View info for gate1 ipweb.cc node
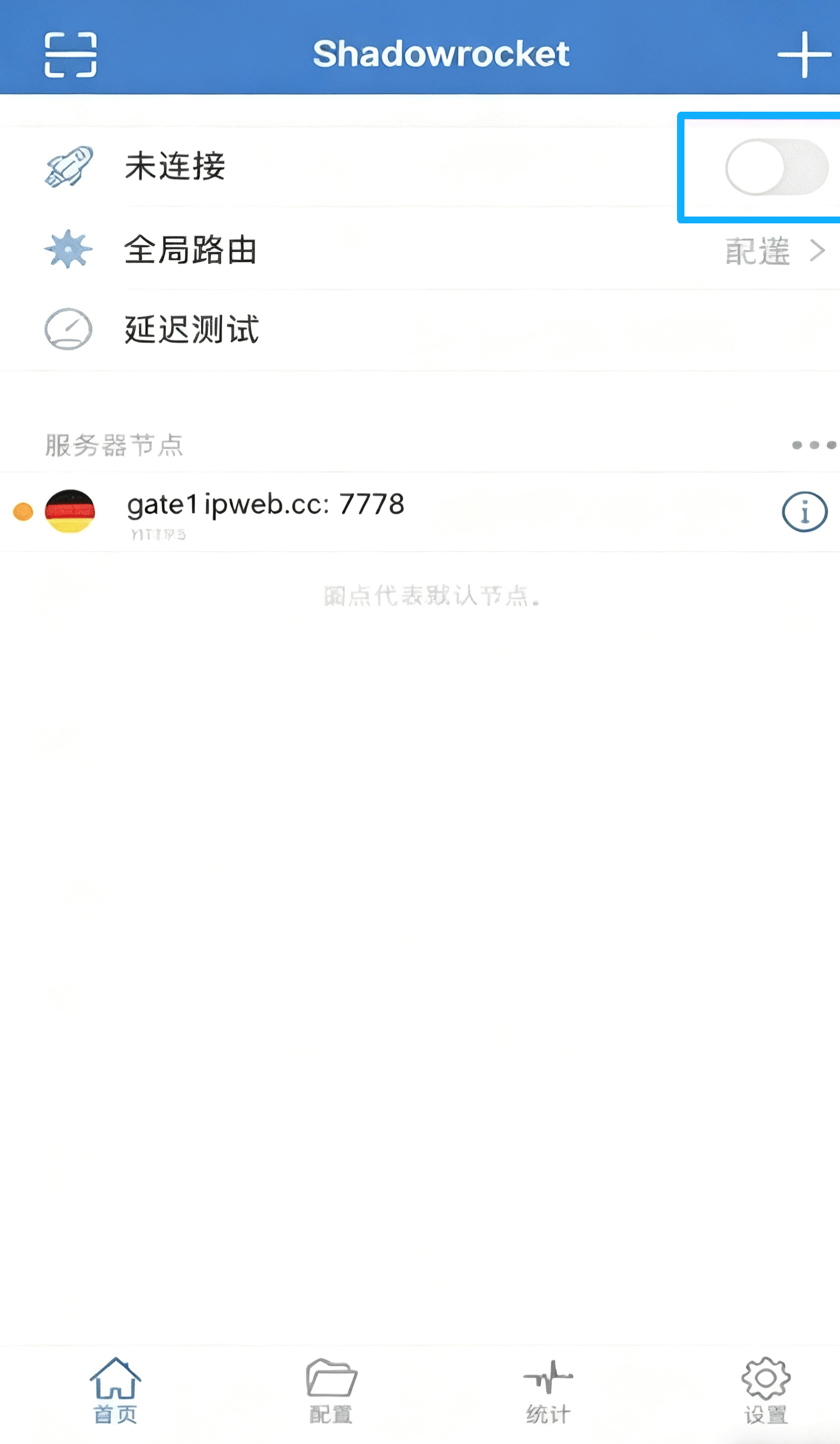840x1444 pixels. 804,512
